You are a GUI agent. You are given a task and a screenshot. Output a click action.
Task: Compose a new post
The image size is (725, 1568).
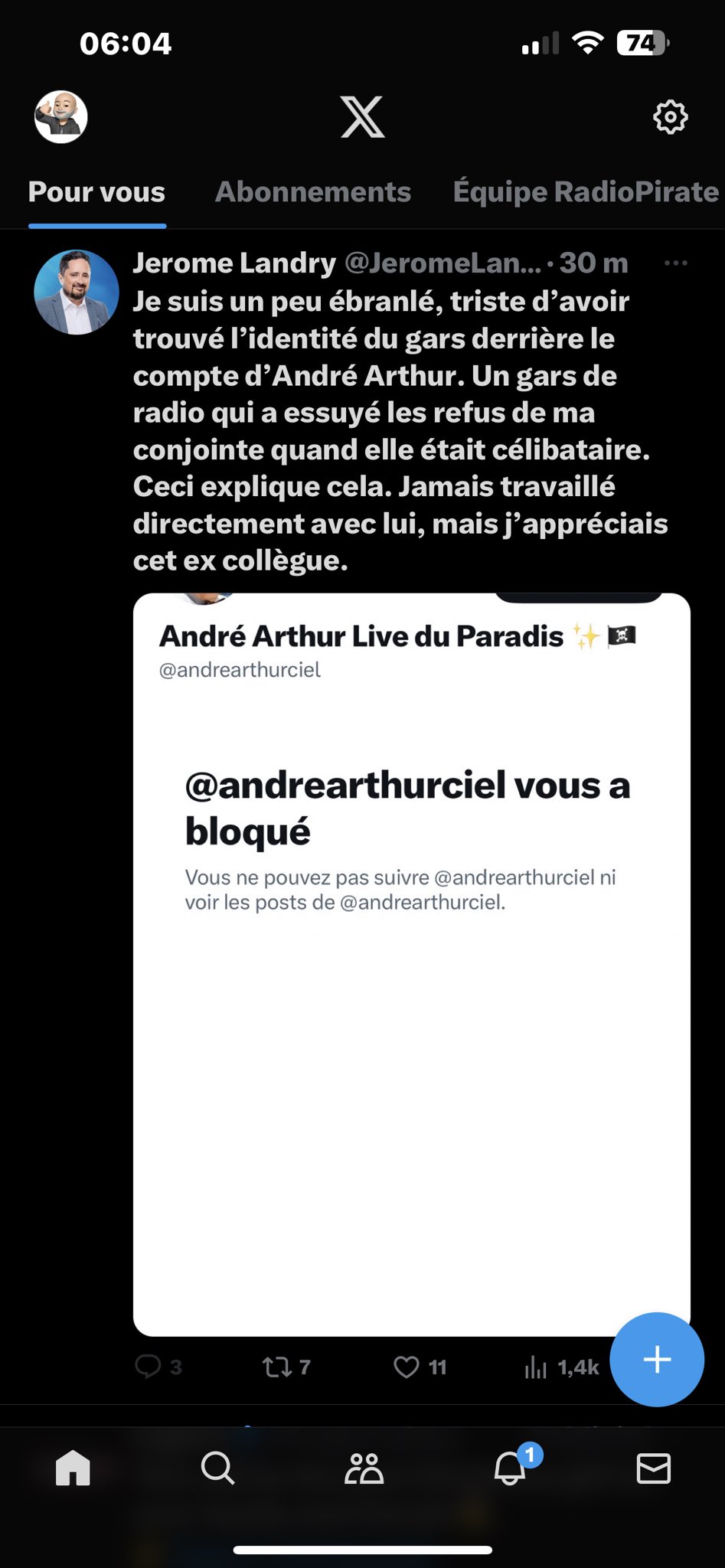657,1360
